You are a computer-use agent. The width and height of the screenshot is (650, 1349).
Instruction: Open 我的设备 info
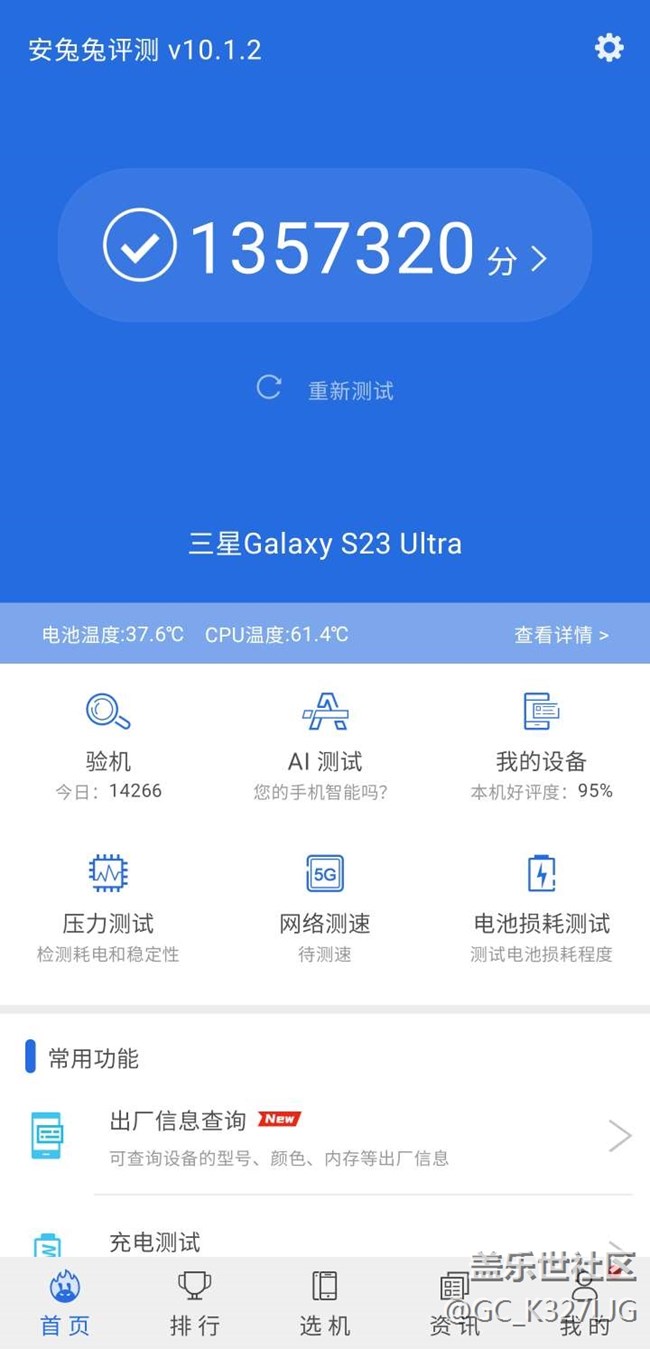[541, 745]
